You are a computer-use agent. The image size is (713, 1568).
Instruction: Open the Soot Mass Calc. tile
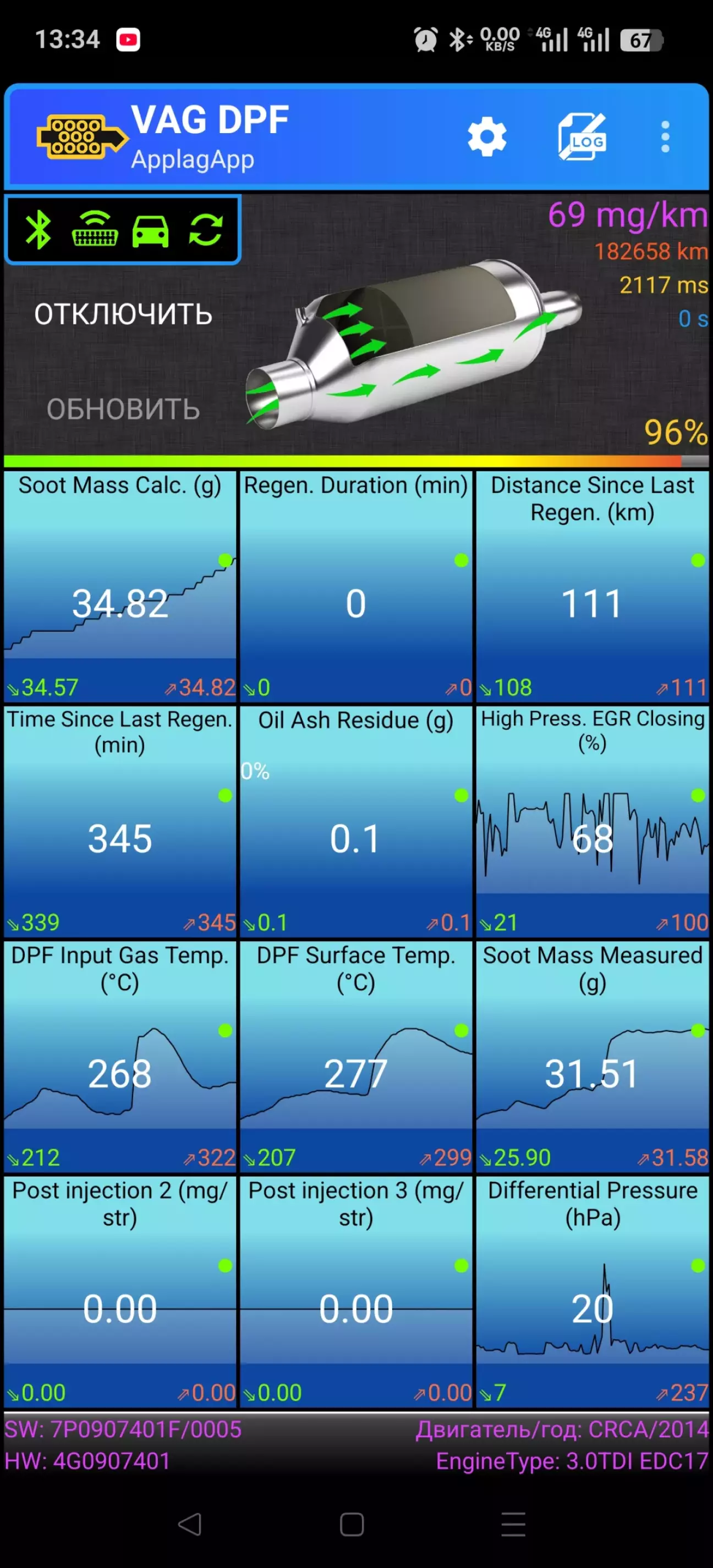click(120, 587)
